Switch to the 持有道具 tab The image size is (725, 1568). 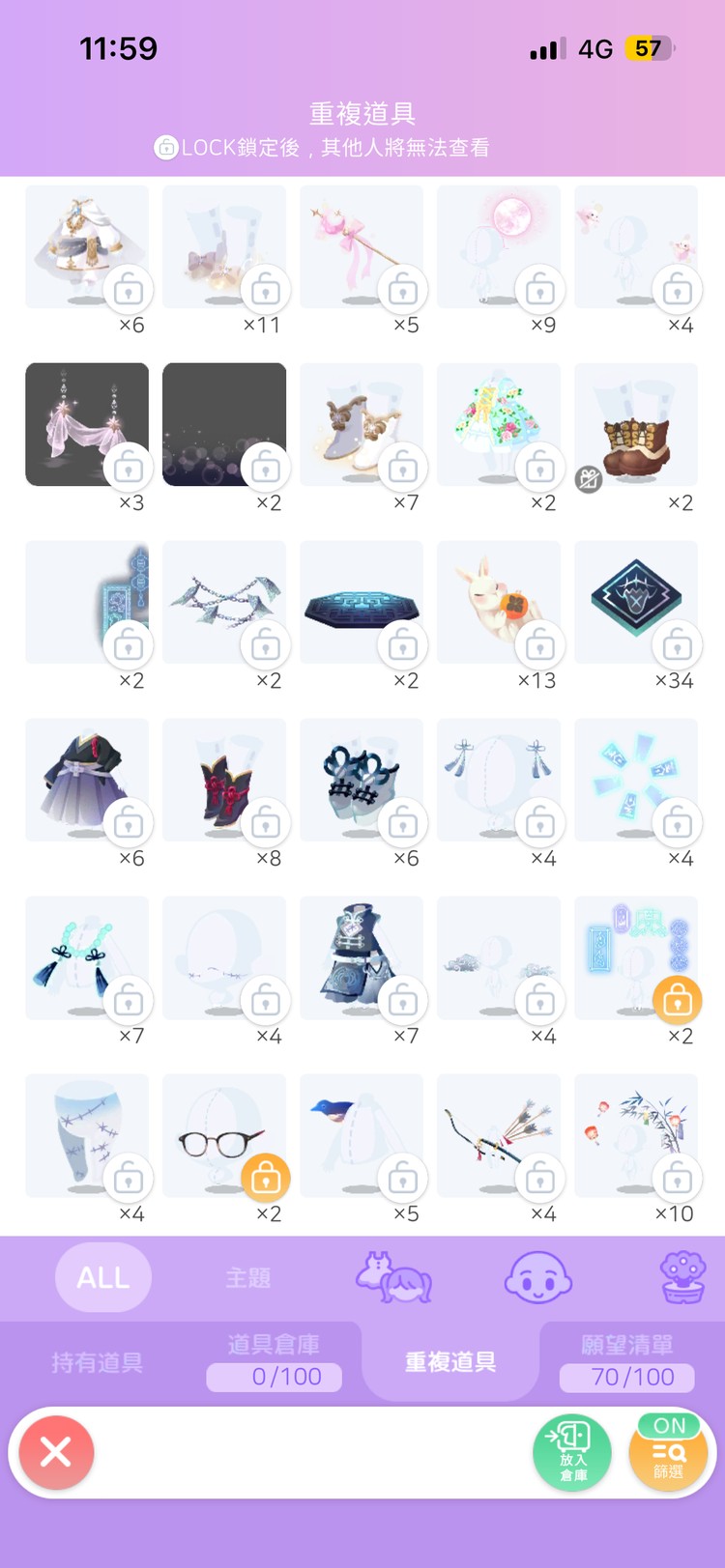pos(97,1362)
